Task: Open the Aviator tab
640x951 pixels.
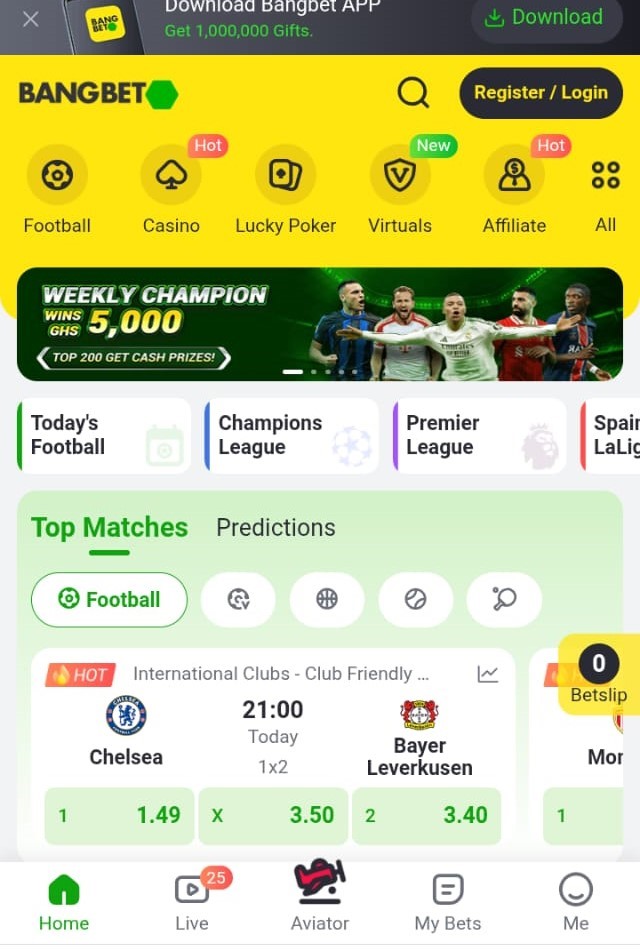Action: click(x=320, y=898)
